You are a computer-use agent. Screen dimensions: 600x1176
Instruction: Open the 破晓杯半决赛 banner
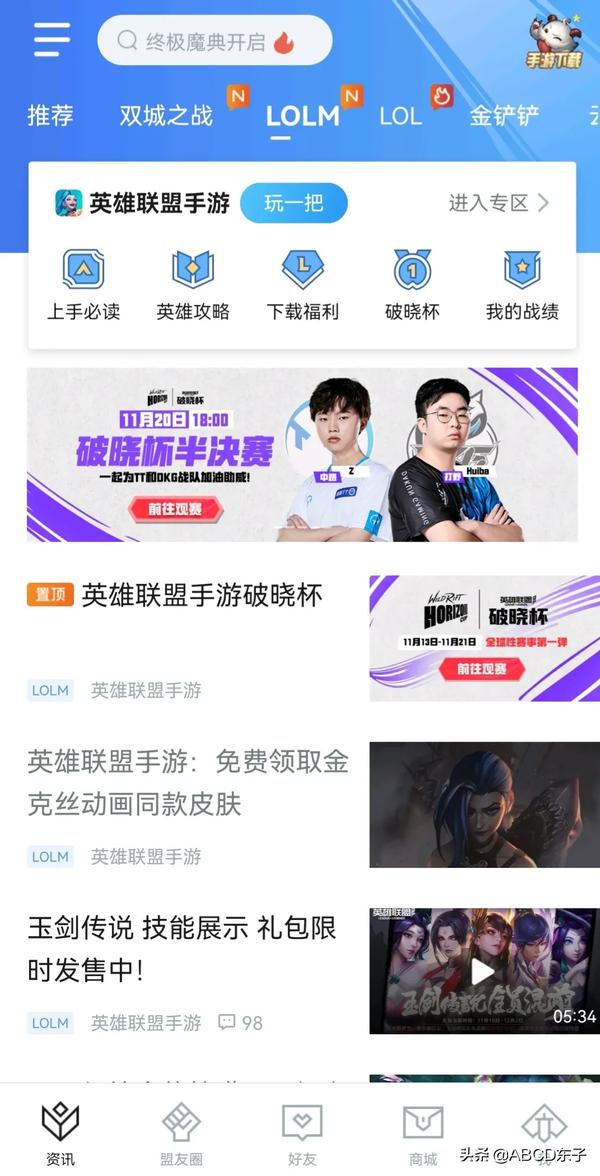(302, 454)
